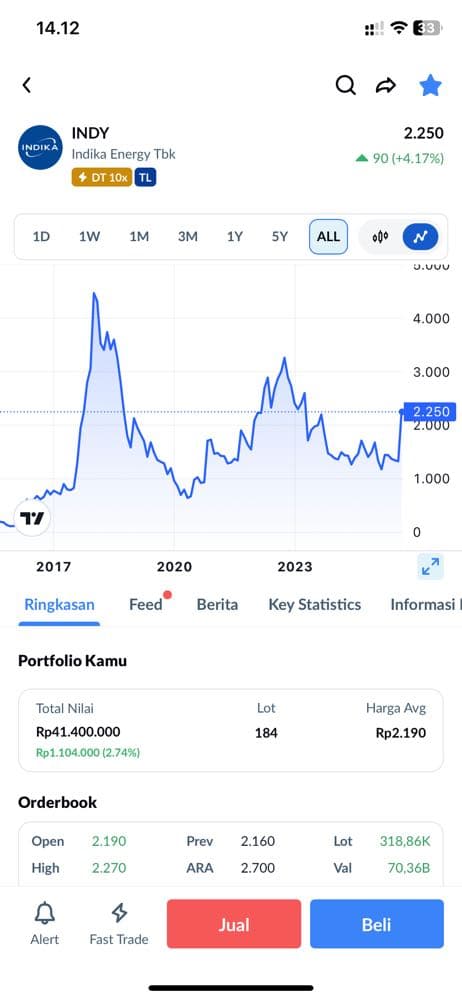The height and width of the screenshot is (1000, 462).
Task: Expand the chart to fullscreen
Action: pos(431,566)
